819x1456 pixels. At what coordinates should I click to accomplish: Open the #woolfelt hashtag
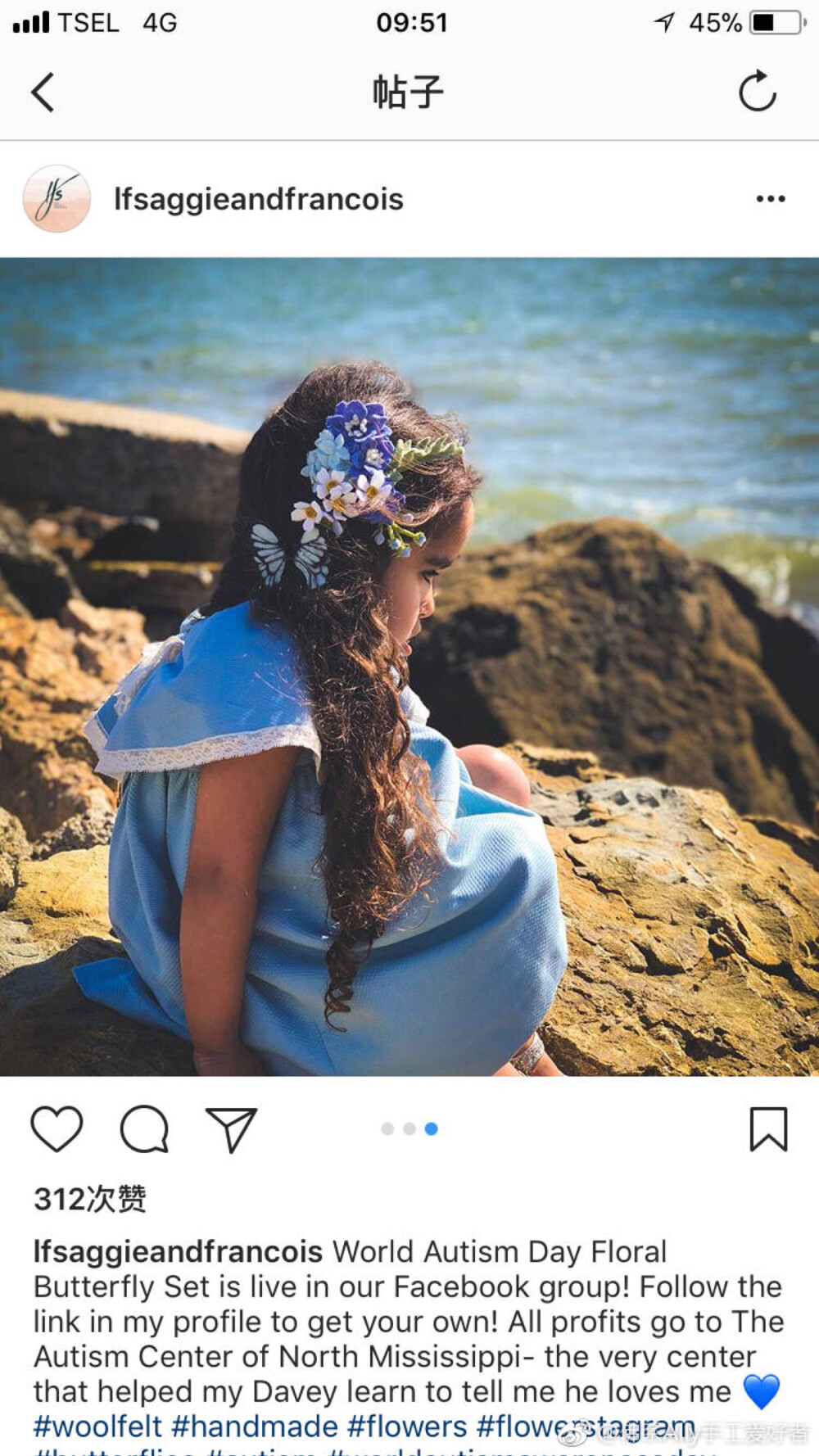tap(97, 1427)
